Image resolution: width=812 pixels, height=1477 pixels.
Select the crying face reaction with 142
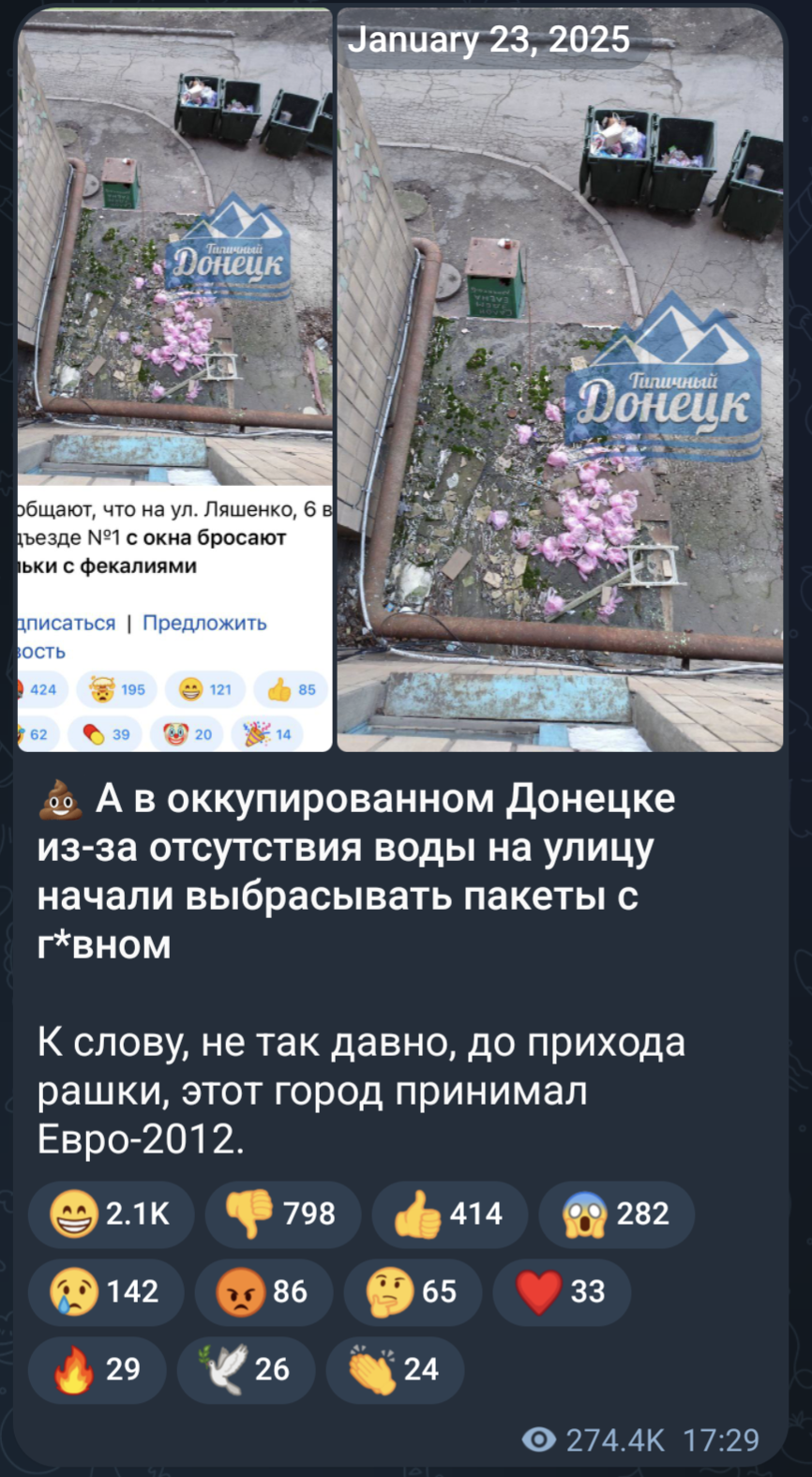pyautogui.click(x=106, y=1292)
